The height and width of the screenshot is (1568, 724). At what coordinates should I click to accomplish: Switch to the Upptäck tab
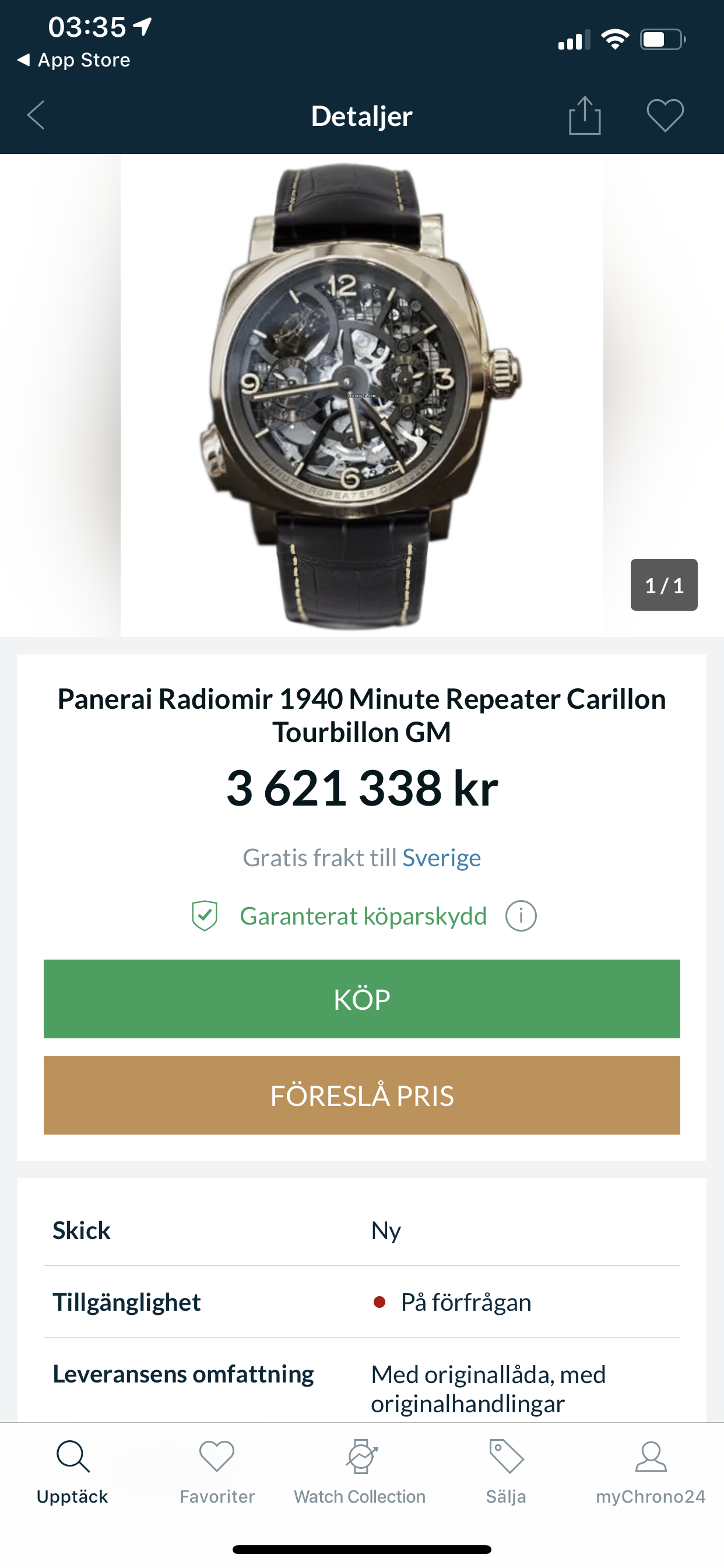point(72,1472)
